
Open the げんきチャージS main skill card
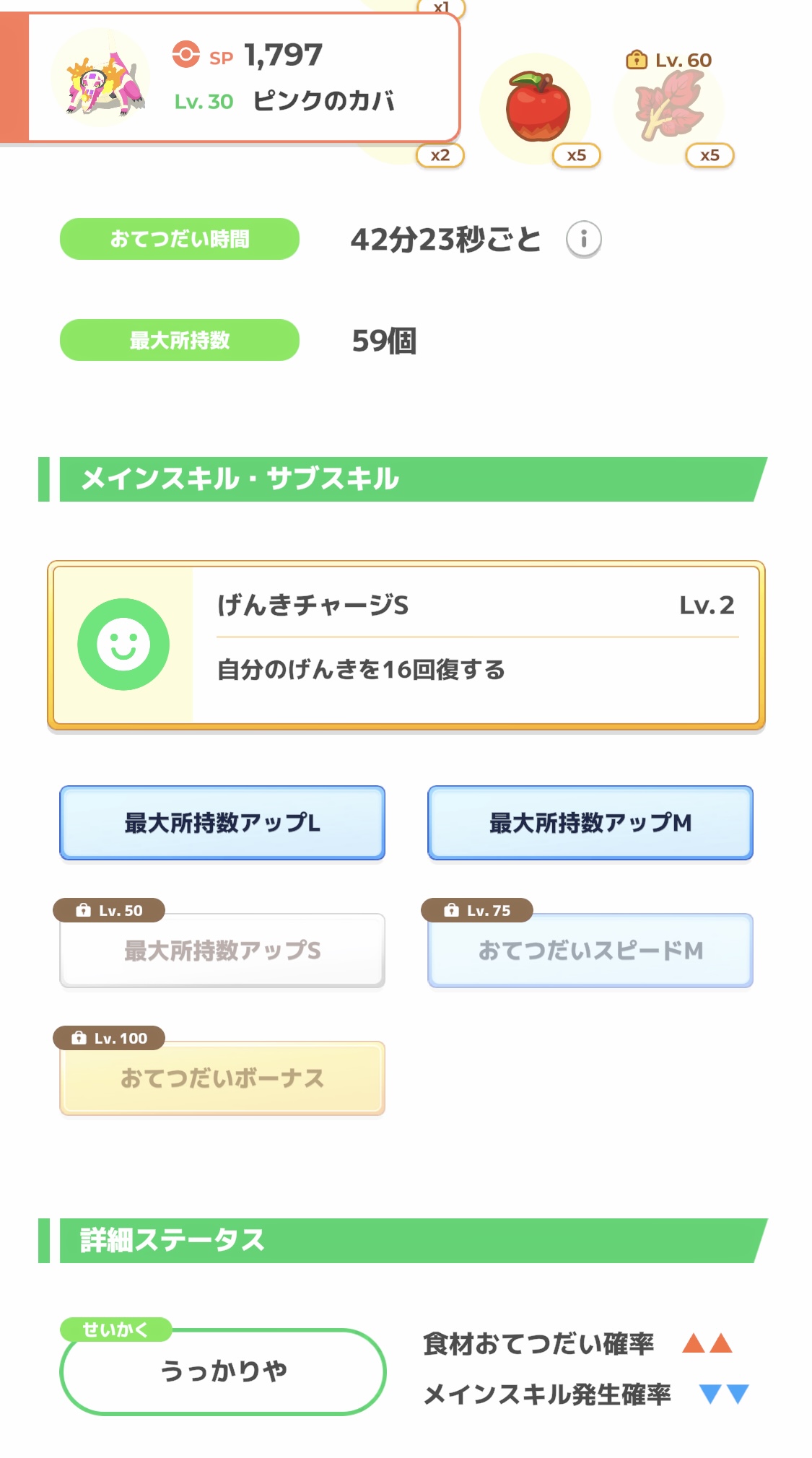pyautogui.click(x=406, y=645)
